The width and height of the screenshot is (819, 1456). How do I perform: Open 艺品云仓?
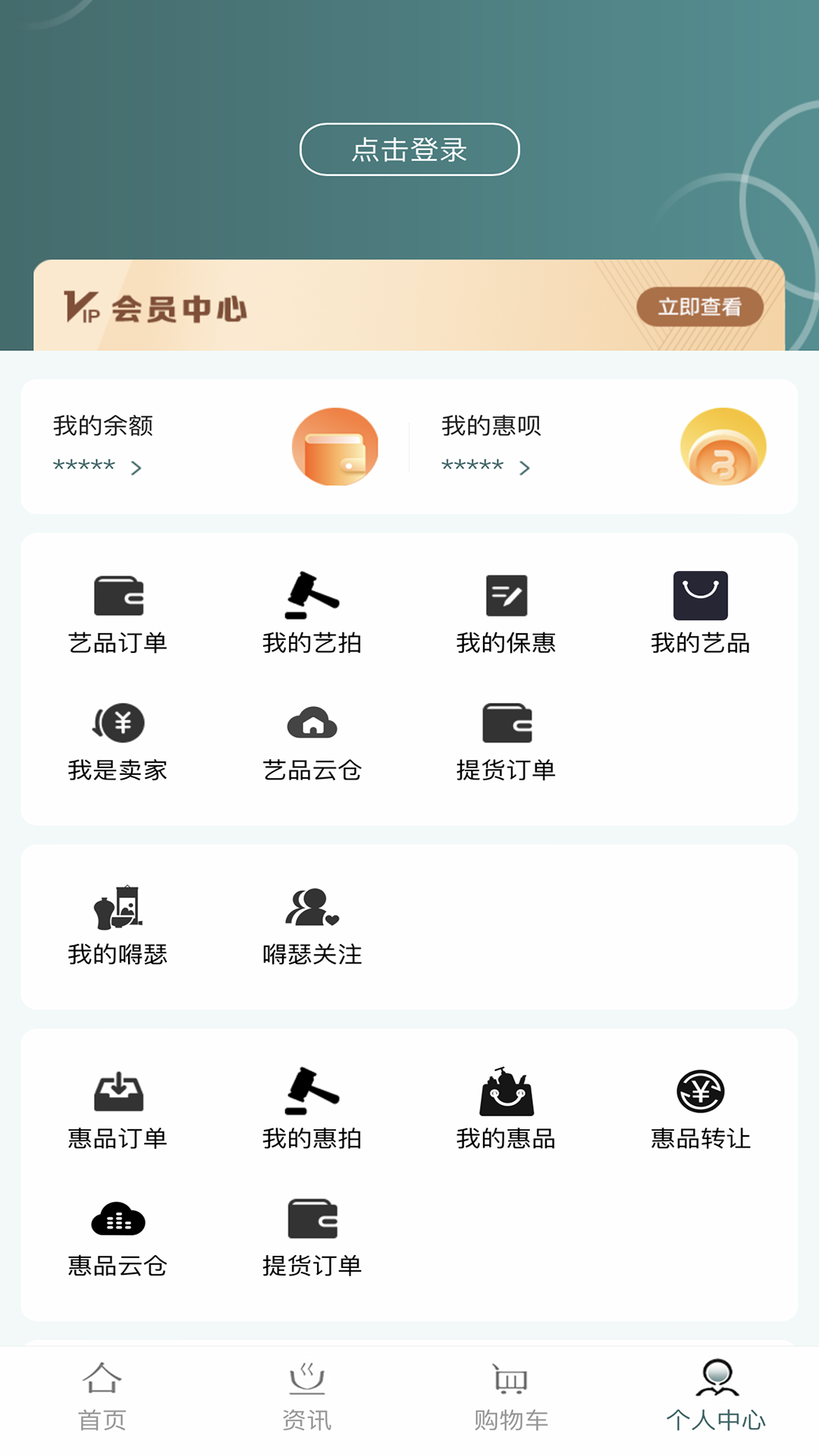pyautogui.click(x=312, y=741)
